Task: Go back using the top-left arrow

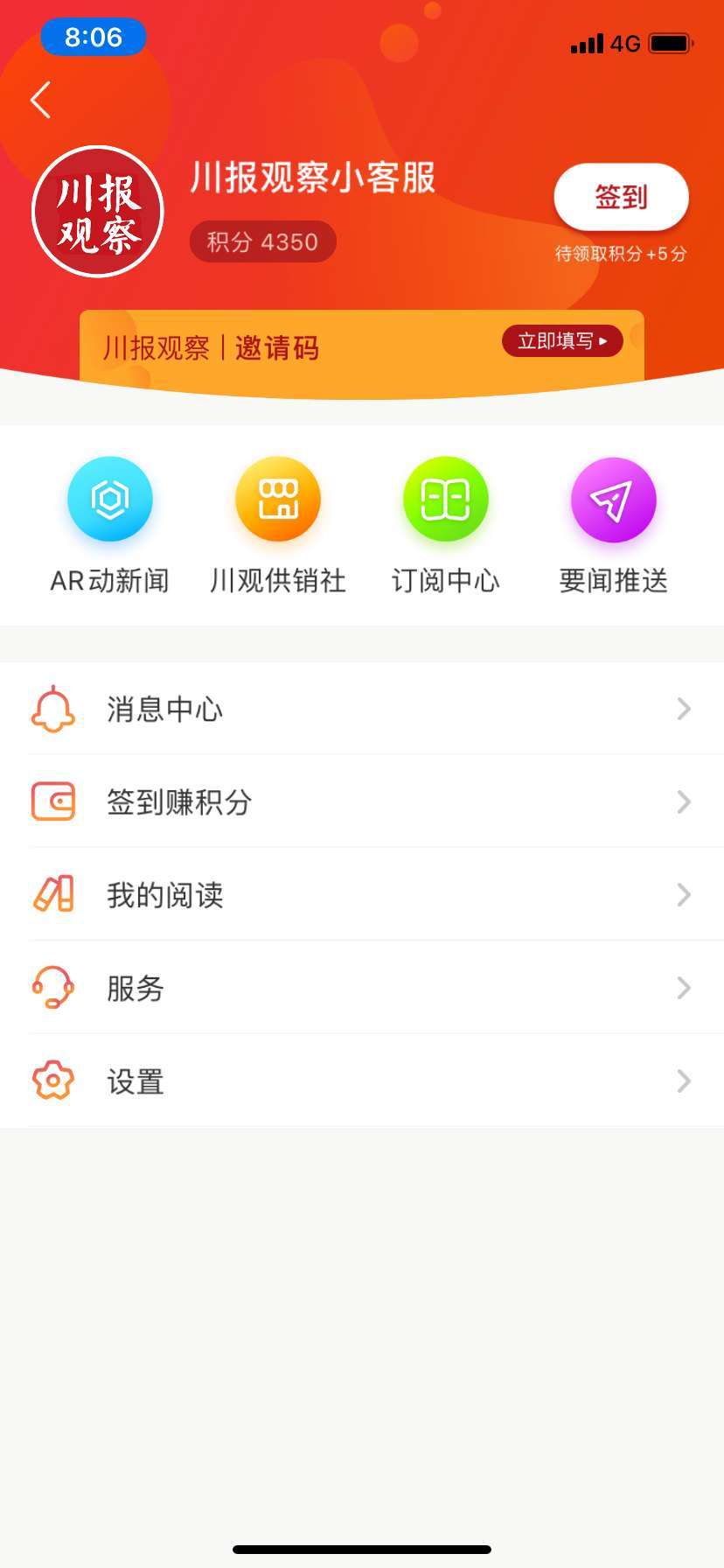Action: click(x=40, y=100)
